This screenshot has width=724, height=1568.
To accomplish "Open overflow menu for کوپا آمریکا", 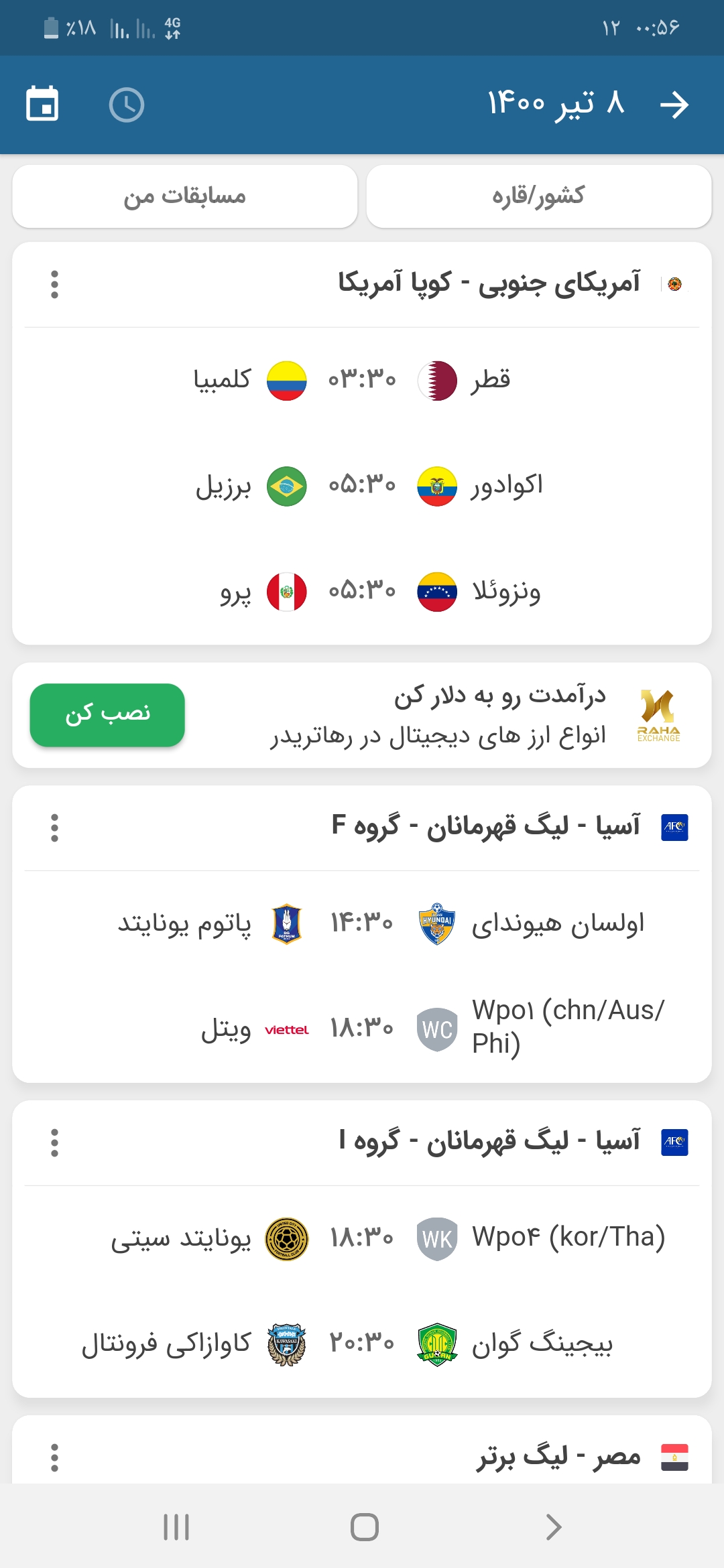I will tap(55, 285).
